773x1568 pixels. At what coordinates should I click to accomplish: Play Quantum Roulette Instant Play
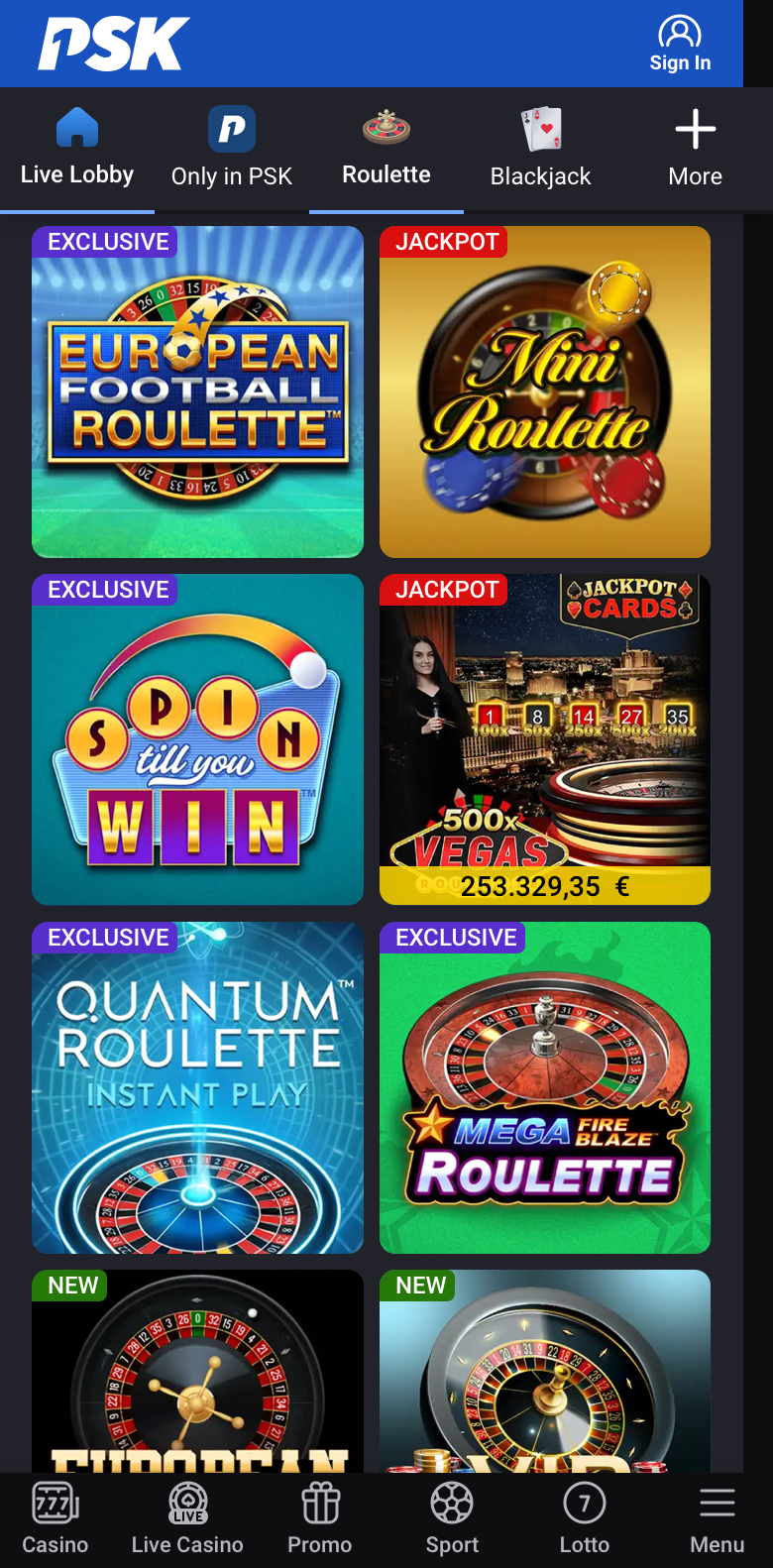tap(197, 1087)
